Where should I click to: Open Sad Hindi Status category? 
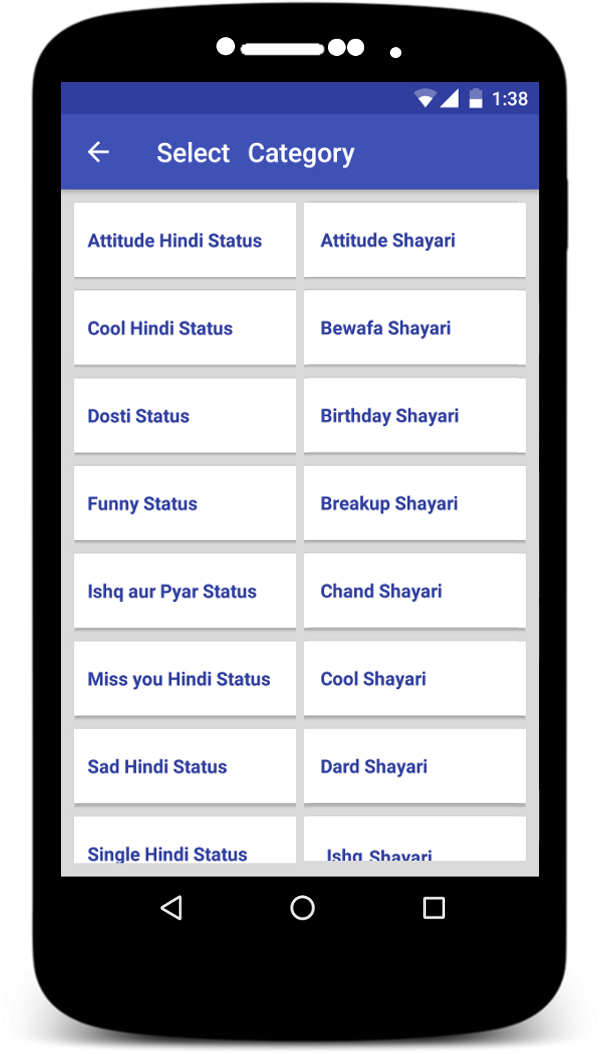pos(185,766)
